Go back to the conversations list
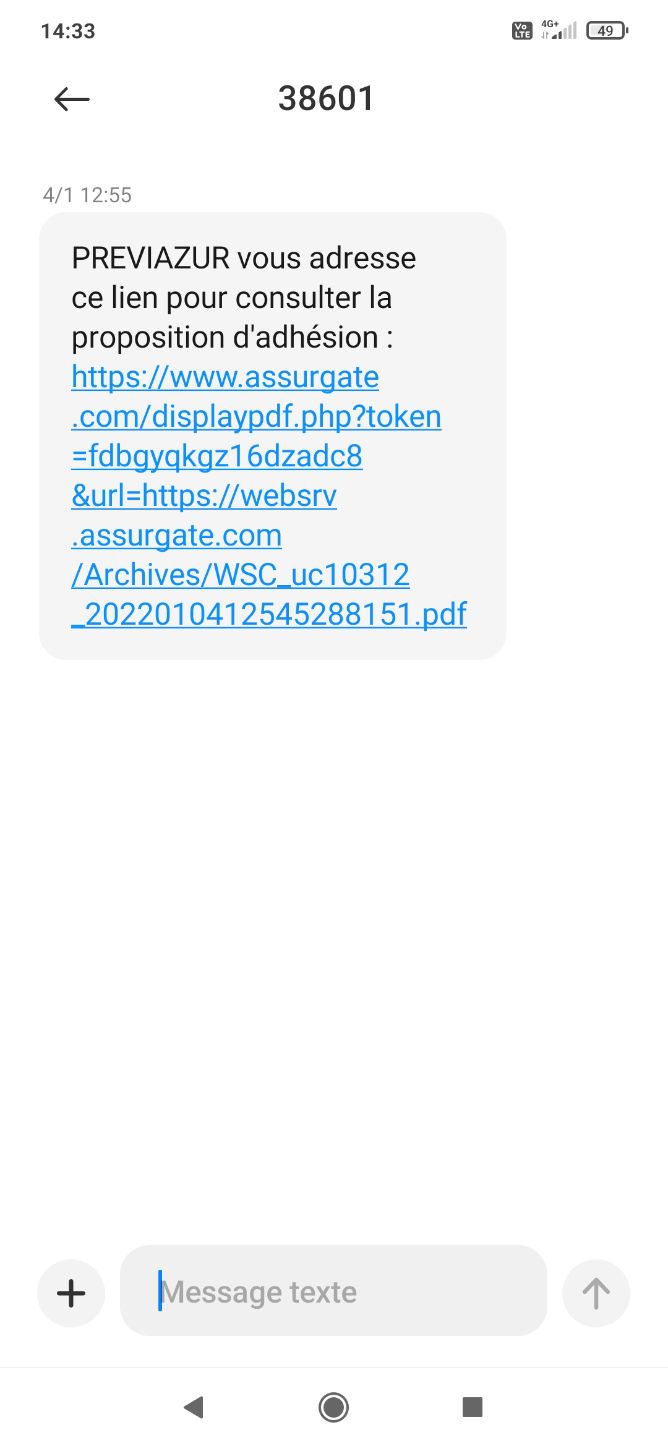This screenshot has height=1447, width=668. coord(72,99)
